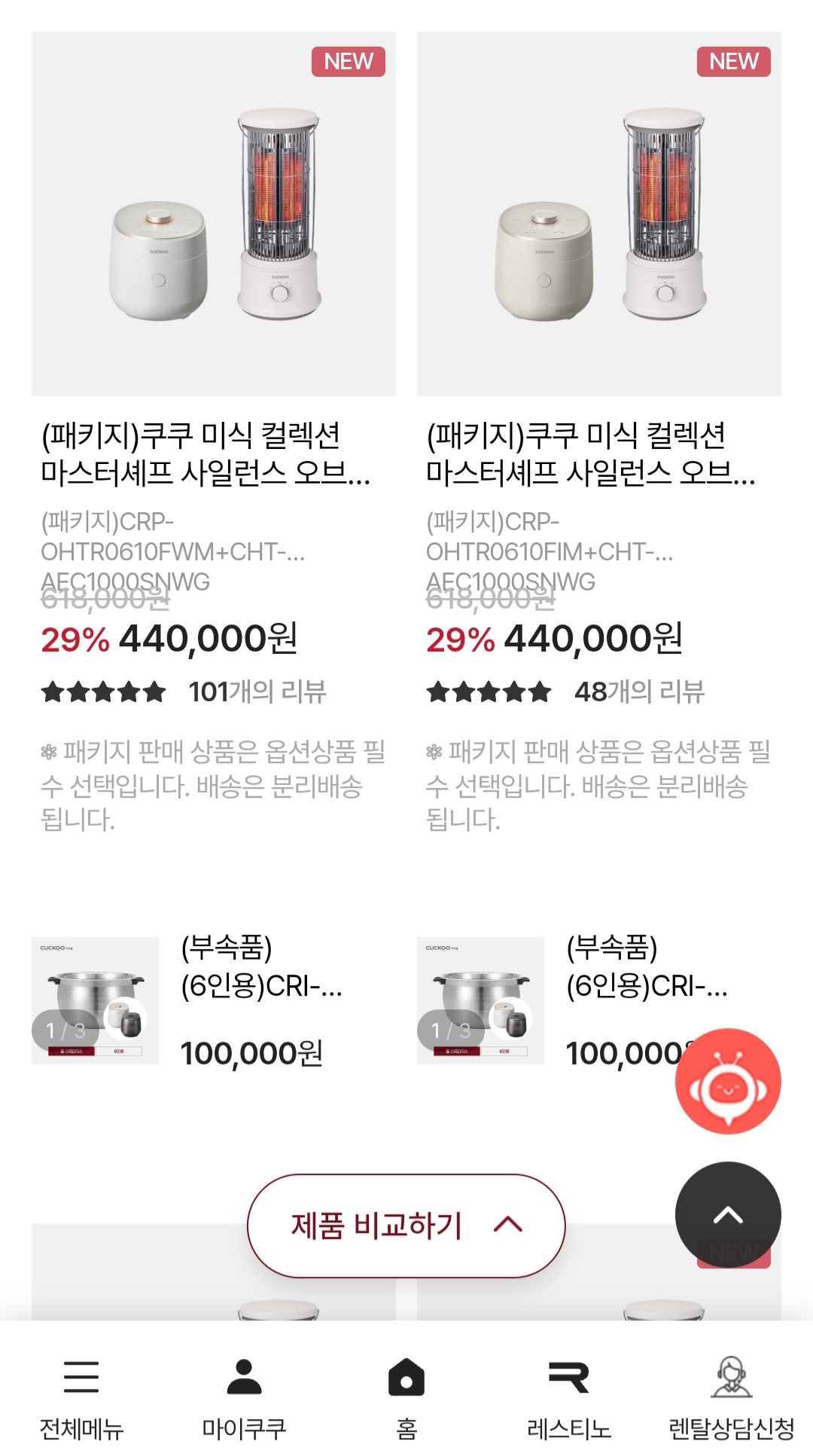
Task: Open the 전체메뉴 menu
Action: [x=81, y=1396]
